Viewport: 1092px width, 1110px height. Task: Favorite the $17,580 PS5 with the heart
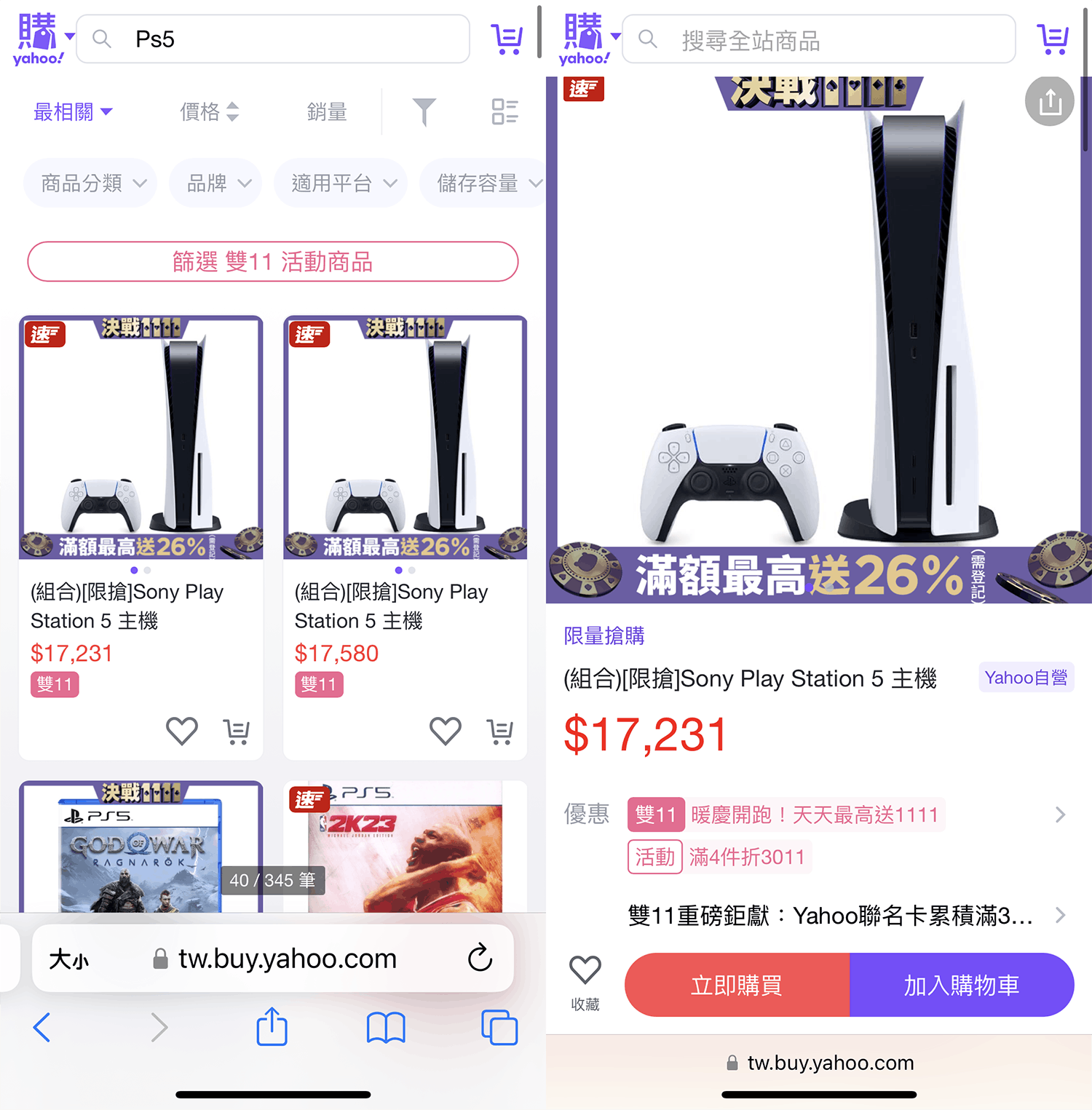[446, 730]
